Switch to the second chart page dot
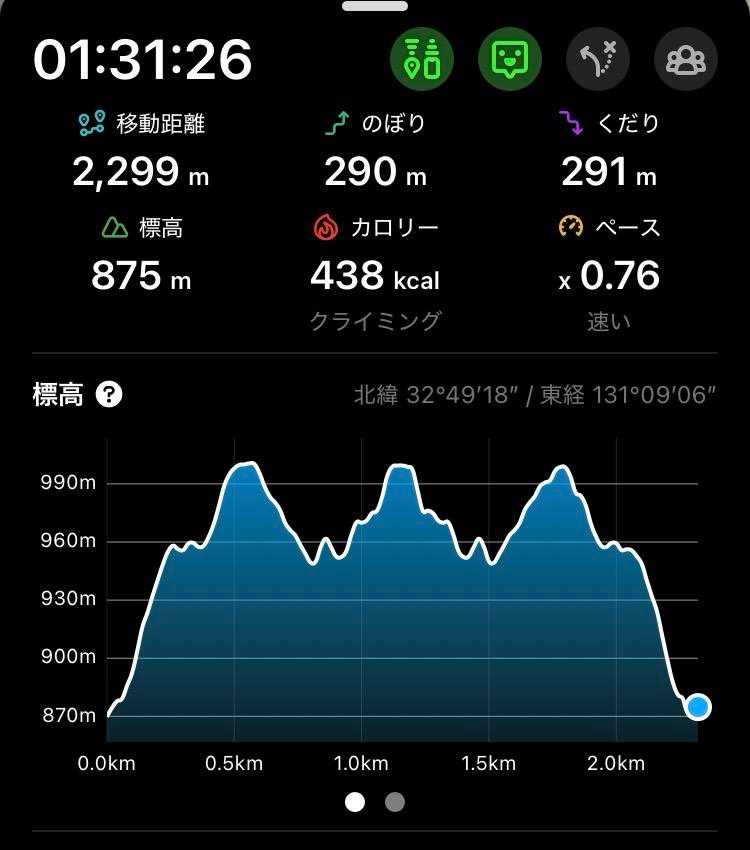 (x=395, y=802)
